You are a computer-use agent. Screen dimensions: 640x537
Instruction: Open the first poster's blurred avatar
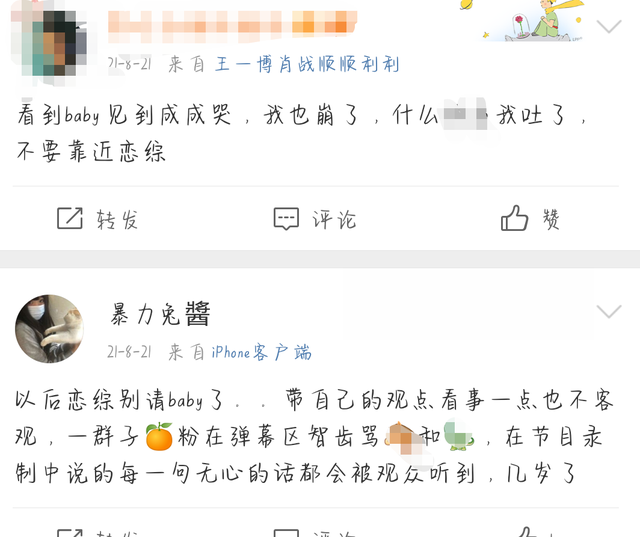click(x=48, y=40)
